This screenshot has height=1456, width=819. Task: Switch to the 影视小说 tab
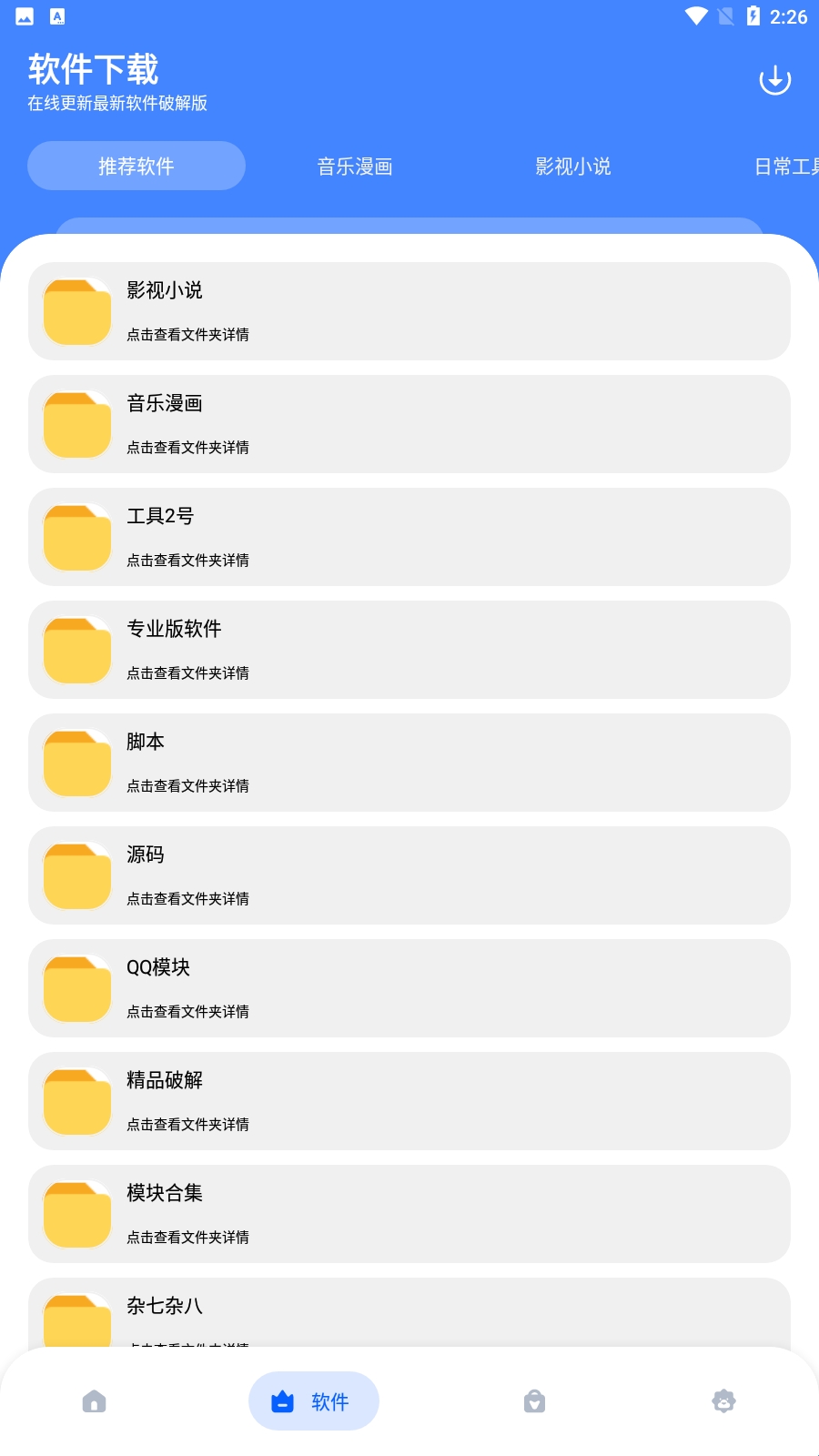pyautogui.click(x=573, y=167)
